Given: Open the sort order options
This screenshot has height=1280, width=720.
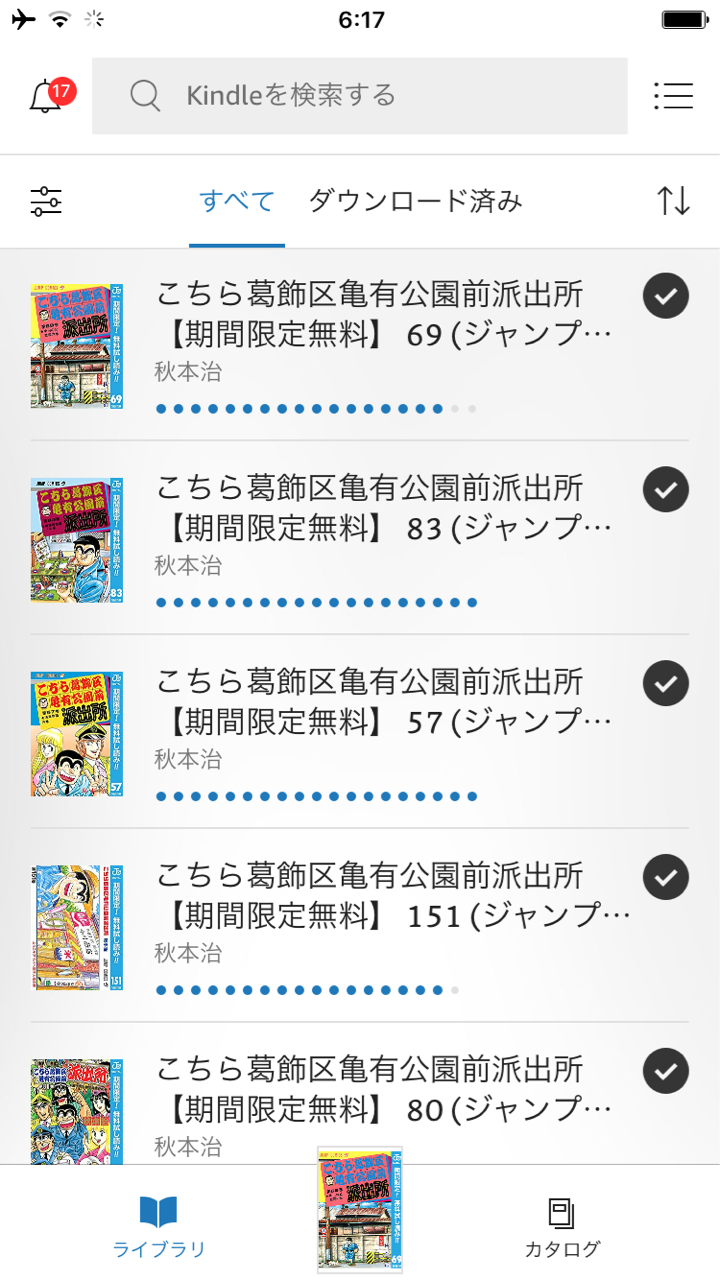Looking at the screenshot, I should pos(673,200).
